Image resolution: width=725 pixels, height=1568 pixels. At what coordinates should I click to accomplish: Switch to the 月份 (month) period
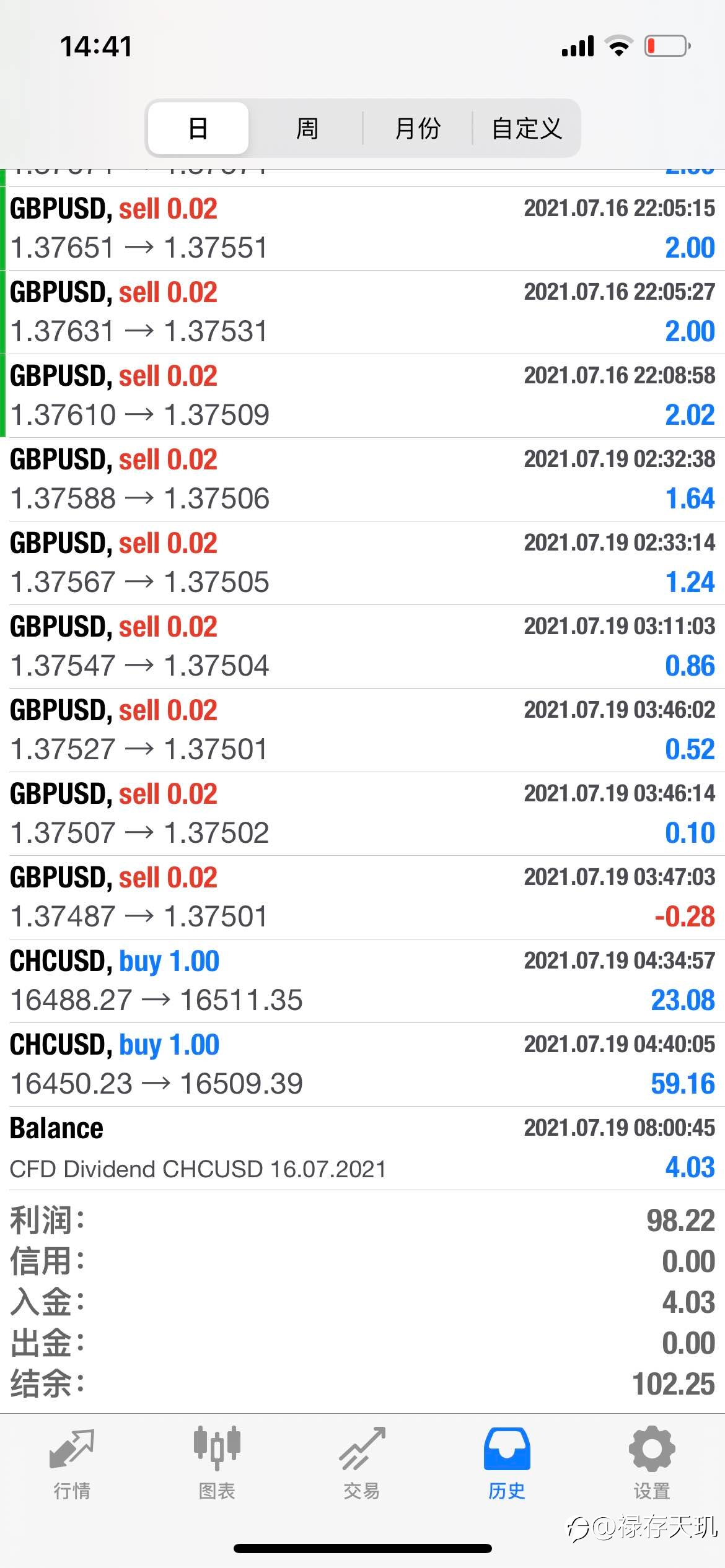(x=418, y=128)
